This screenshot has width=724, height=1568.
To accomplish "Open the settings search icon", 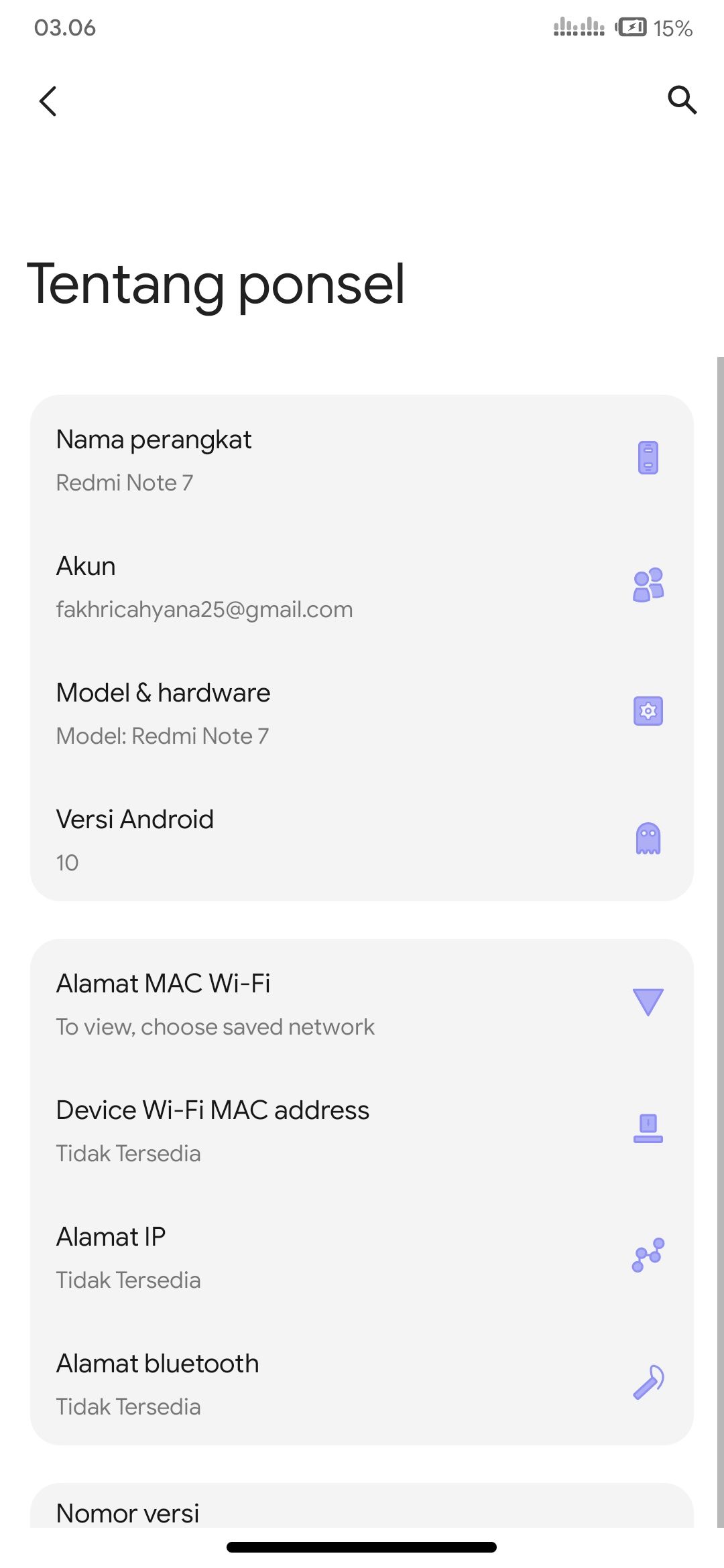I will coord(682,101).
